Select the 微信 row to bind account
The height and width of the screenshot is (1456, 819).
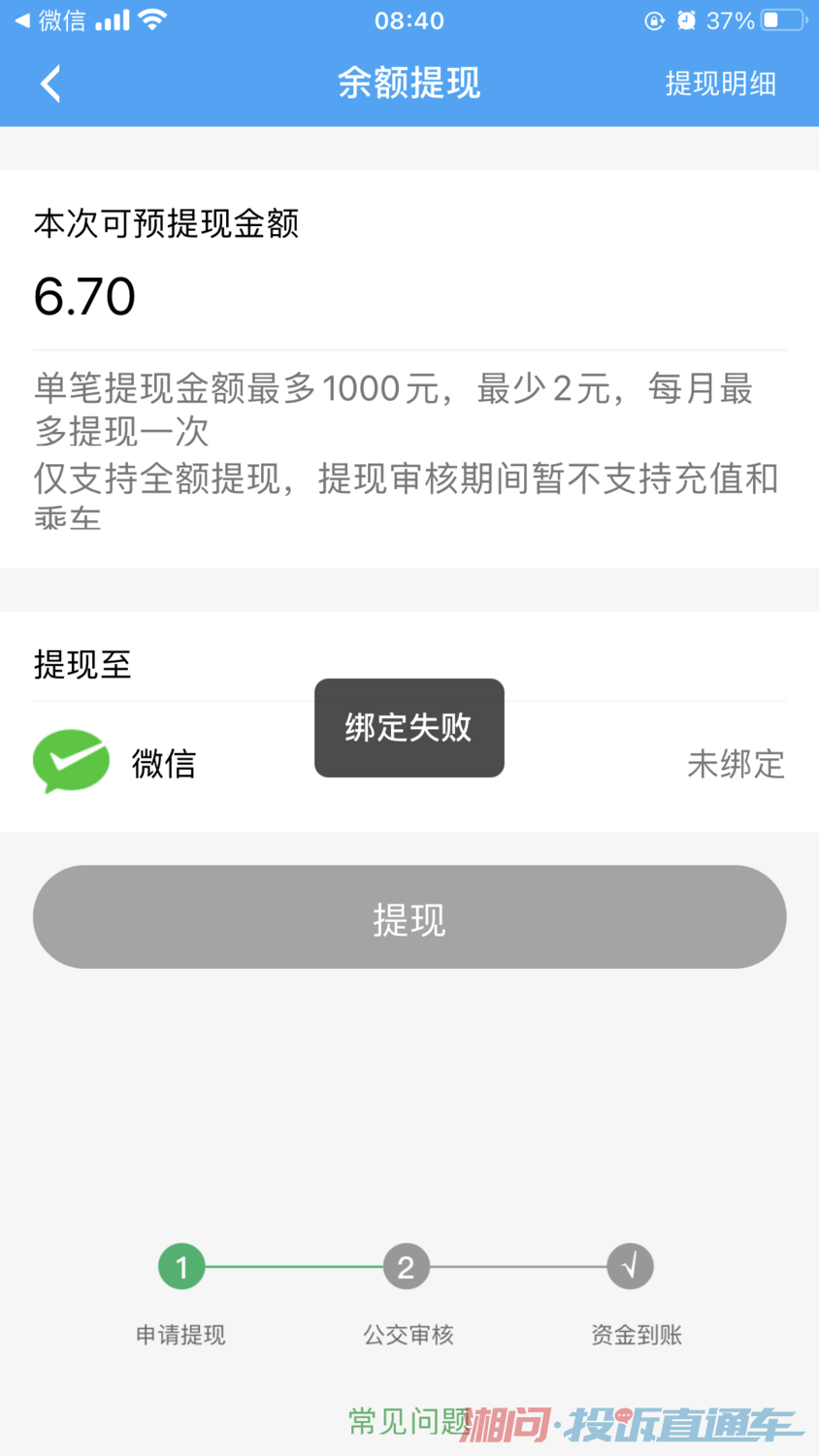(x=409, y=764)
